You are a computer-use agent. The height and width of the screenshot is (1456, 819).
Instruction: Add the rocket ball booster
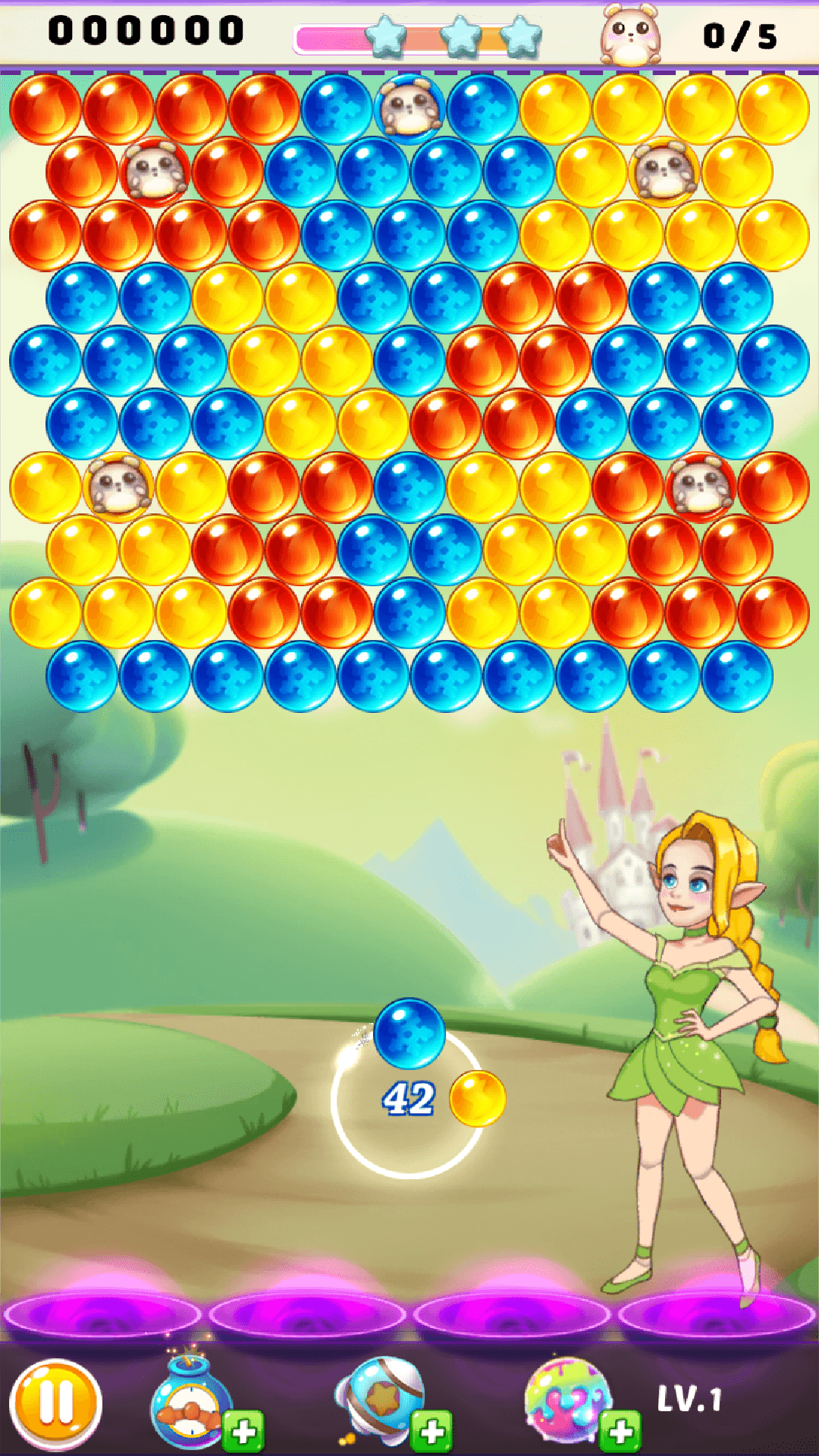(431, 1430)
